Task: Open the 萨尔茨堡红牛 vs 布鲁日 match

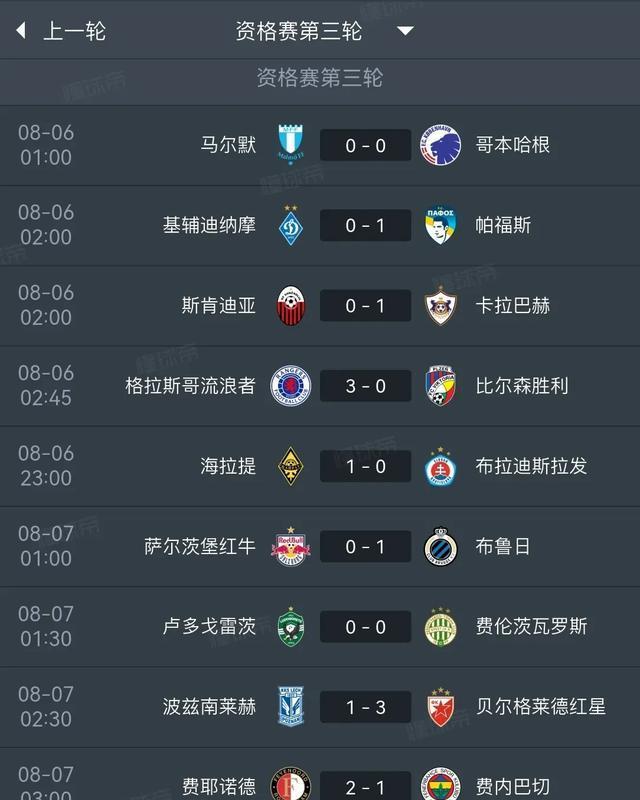Action: click(366, 546)
